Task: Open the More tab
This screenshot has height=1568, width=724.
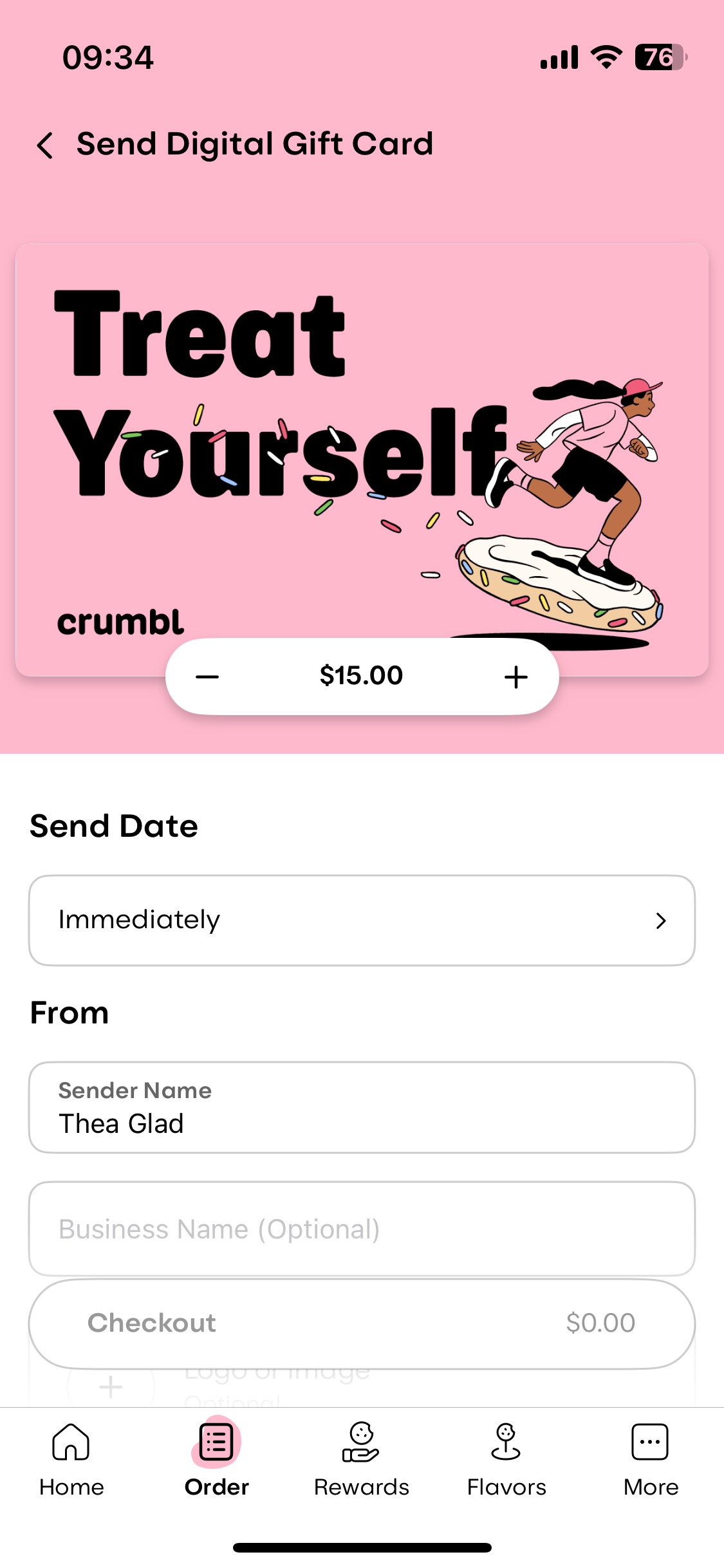Action: tap(651, 1459)
